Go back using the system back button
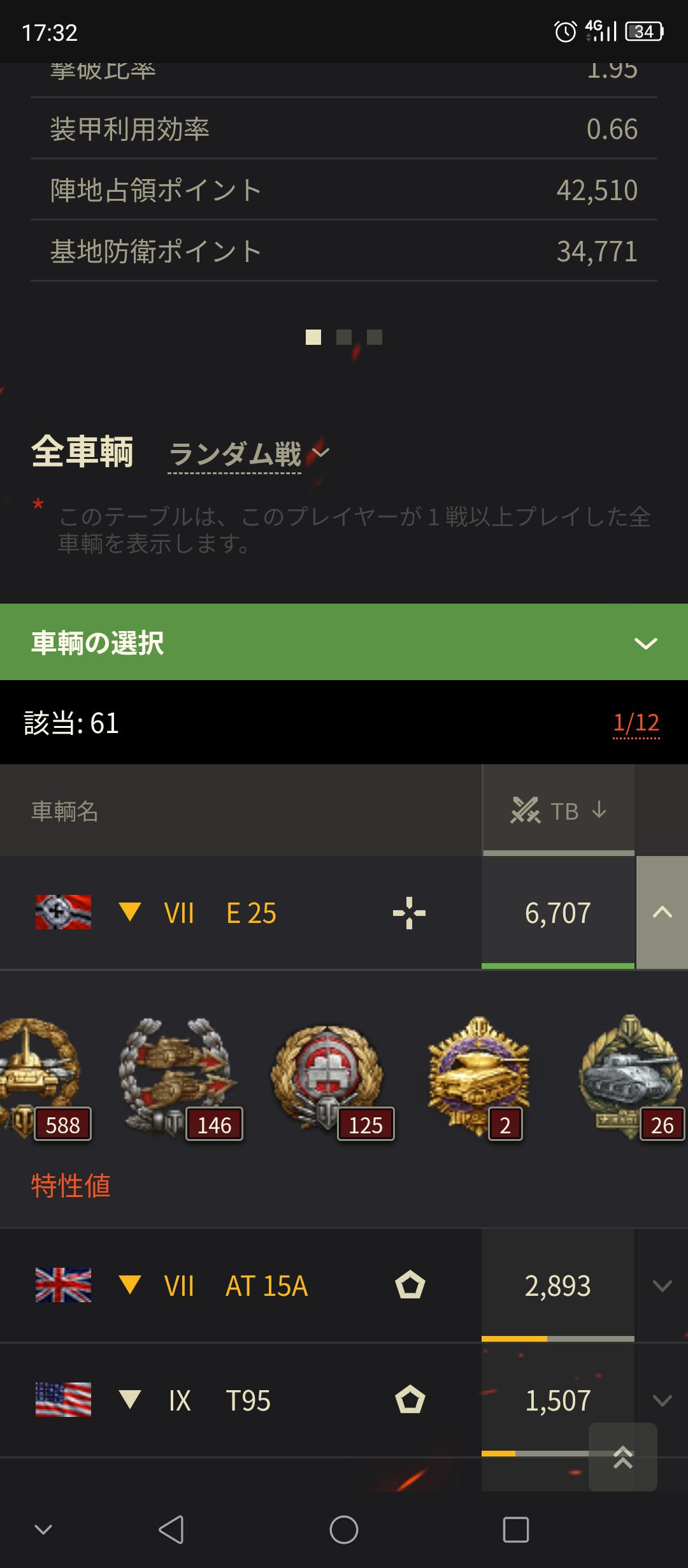 tap(171, 1530)
